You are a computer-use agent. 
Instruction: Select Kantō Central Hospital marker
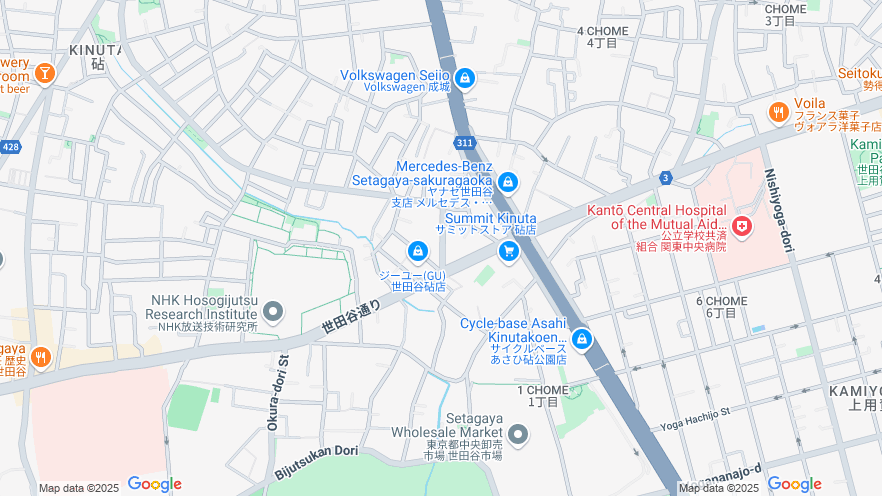pos(741,228)
